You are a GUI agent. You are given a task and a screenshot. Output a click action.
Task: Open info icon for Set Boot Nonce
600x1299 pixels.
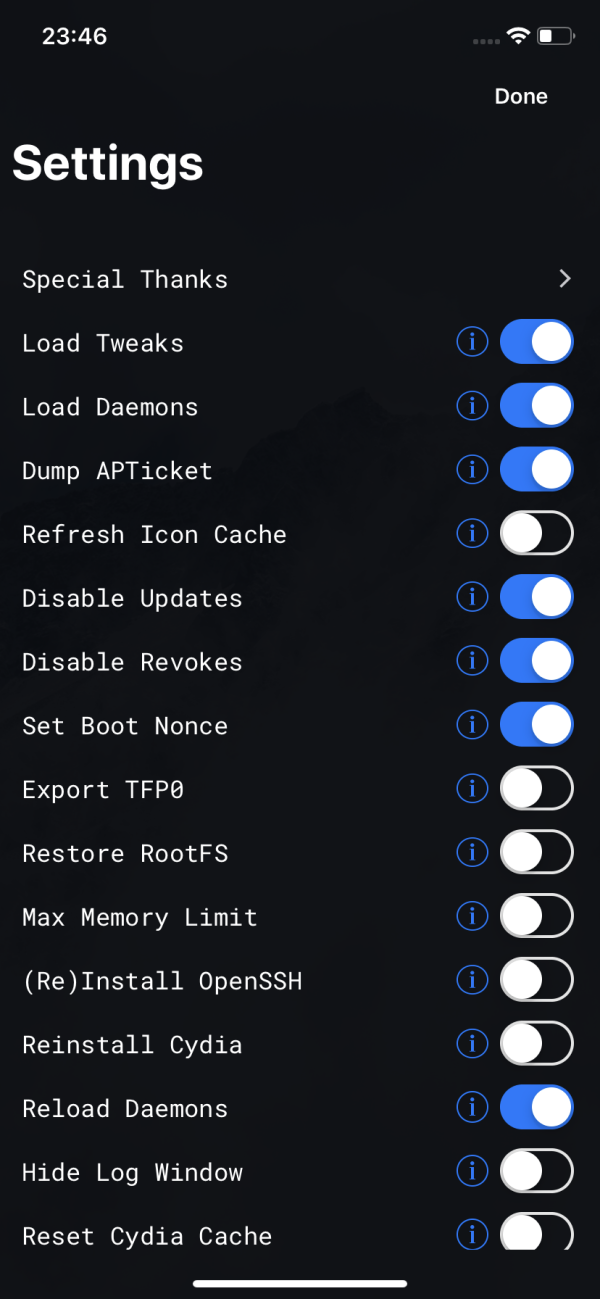pos(471,725)
